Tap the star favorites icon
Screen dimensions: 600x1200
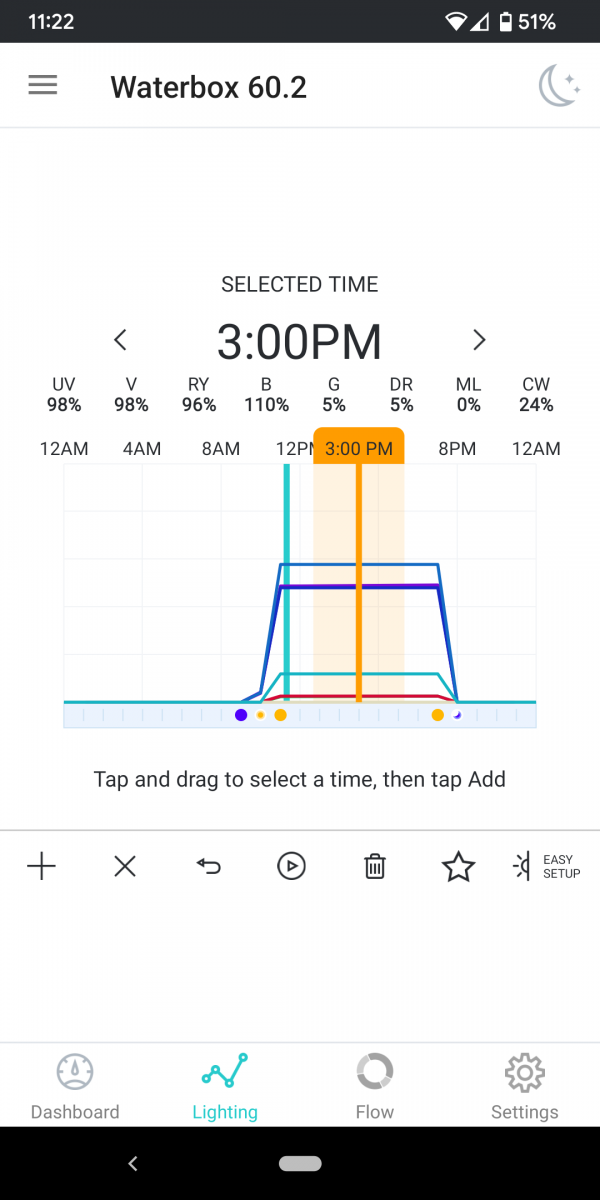point(458,866)
